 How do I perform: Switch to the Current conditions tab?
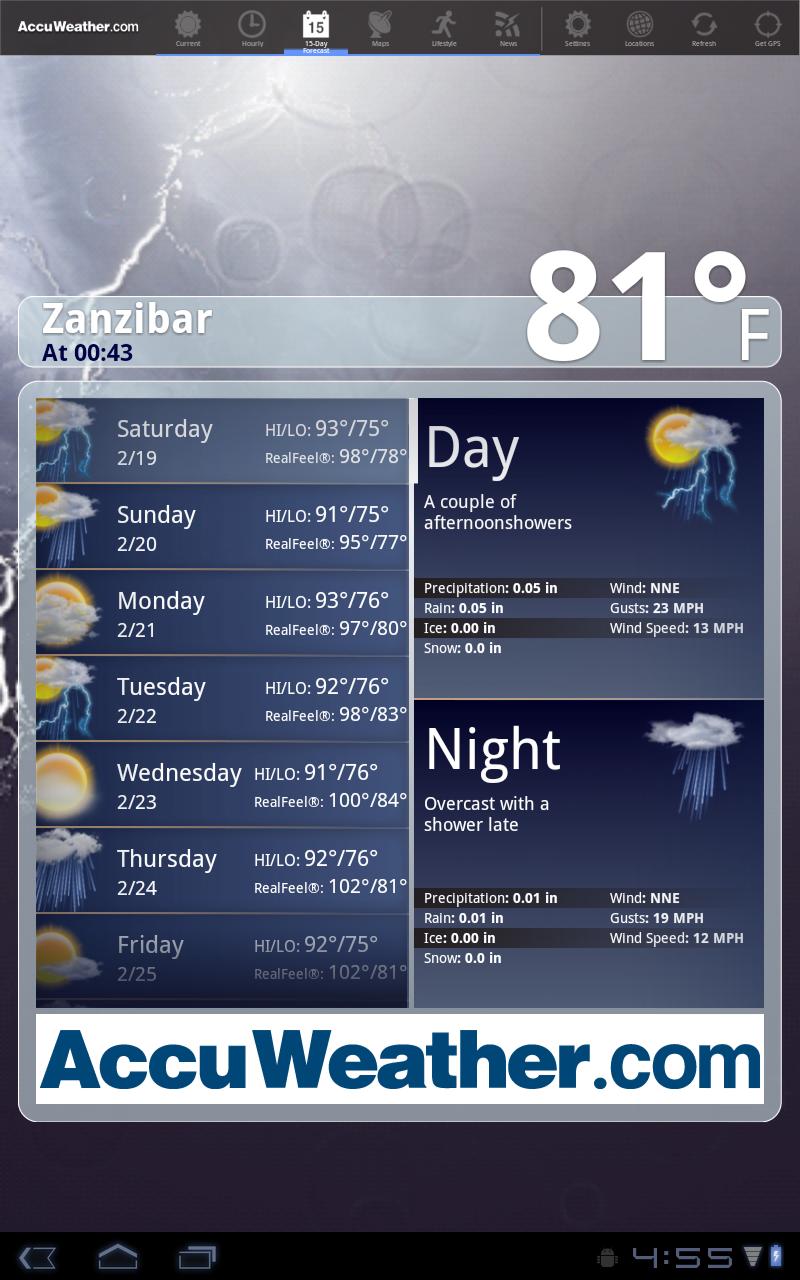click(x=188, y=28)
